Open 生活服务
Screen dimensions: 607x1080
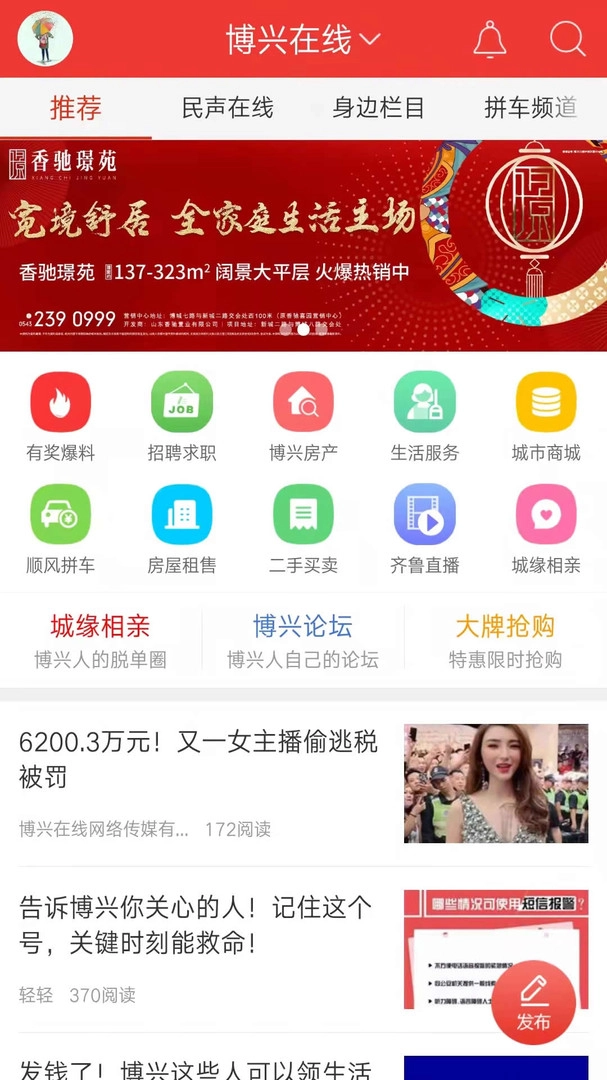point(424,415)
